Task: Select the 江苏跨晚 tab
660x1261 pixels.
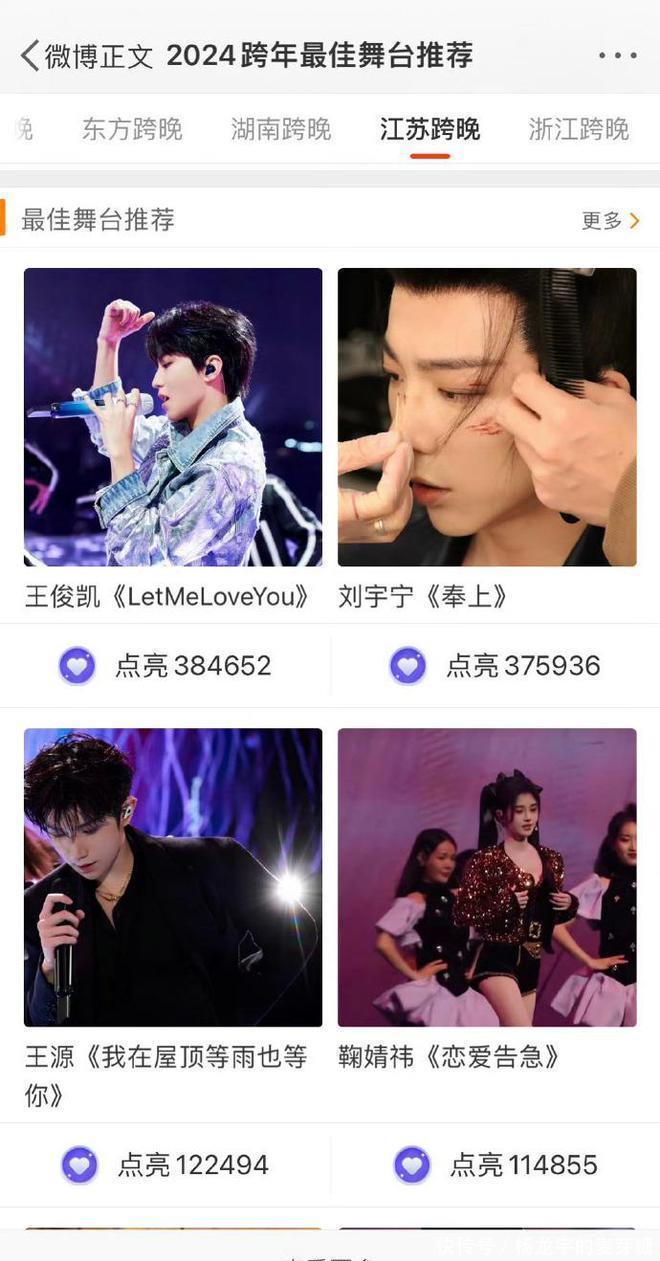Action: [430, 129]
